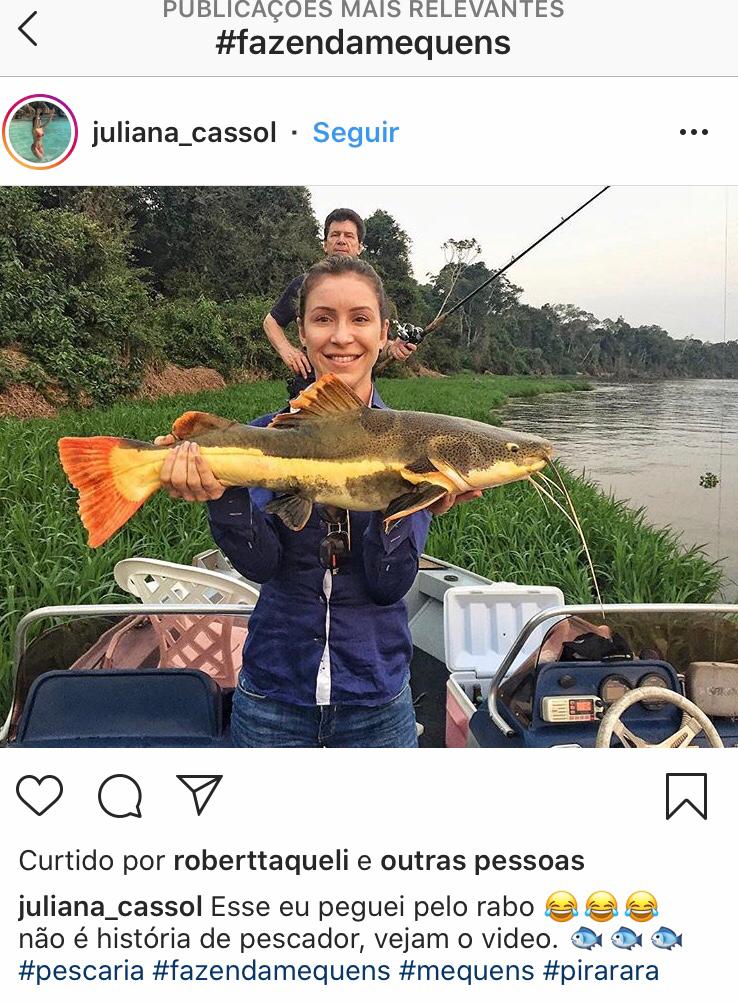This screenshot has height=1004, width=738.
Task: Open the three-dot post options menu
Action: [693, 133]
